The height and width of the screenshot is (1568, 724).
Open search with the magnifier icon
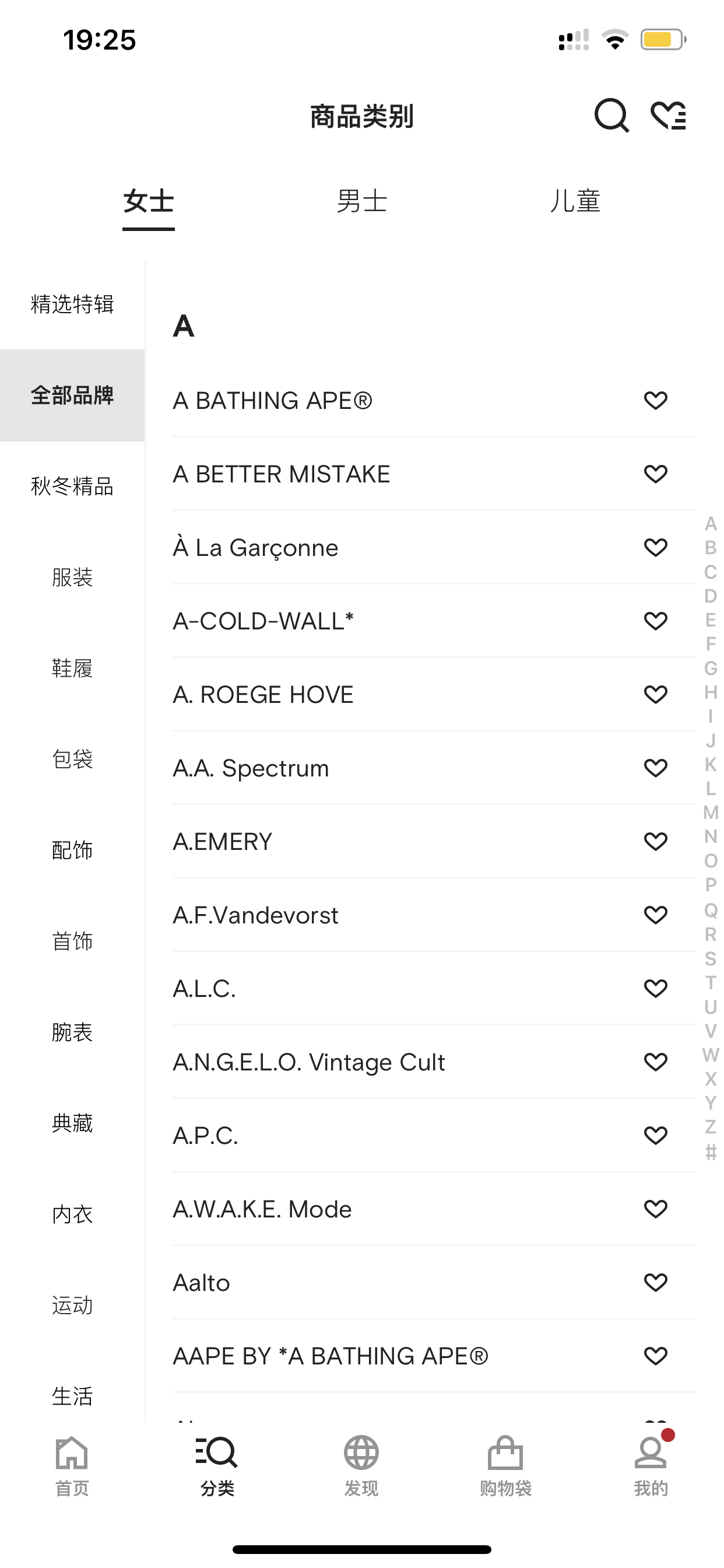pyautogui.click(x=611, y=115)
